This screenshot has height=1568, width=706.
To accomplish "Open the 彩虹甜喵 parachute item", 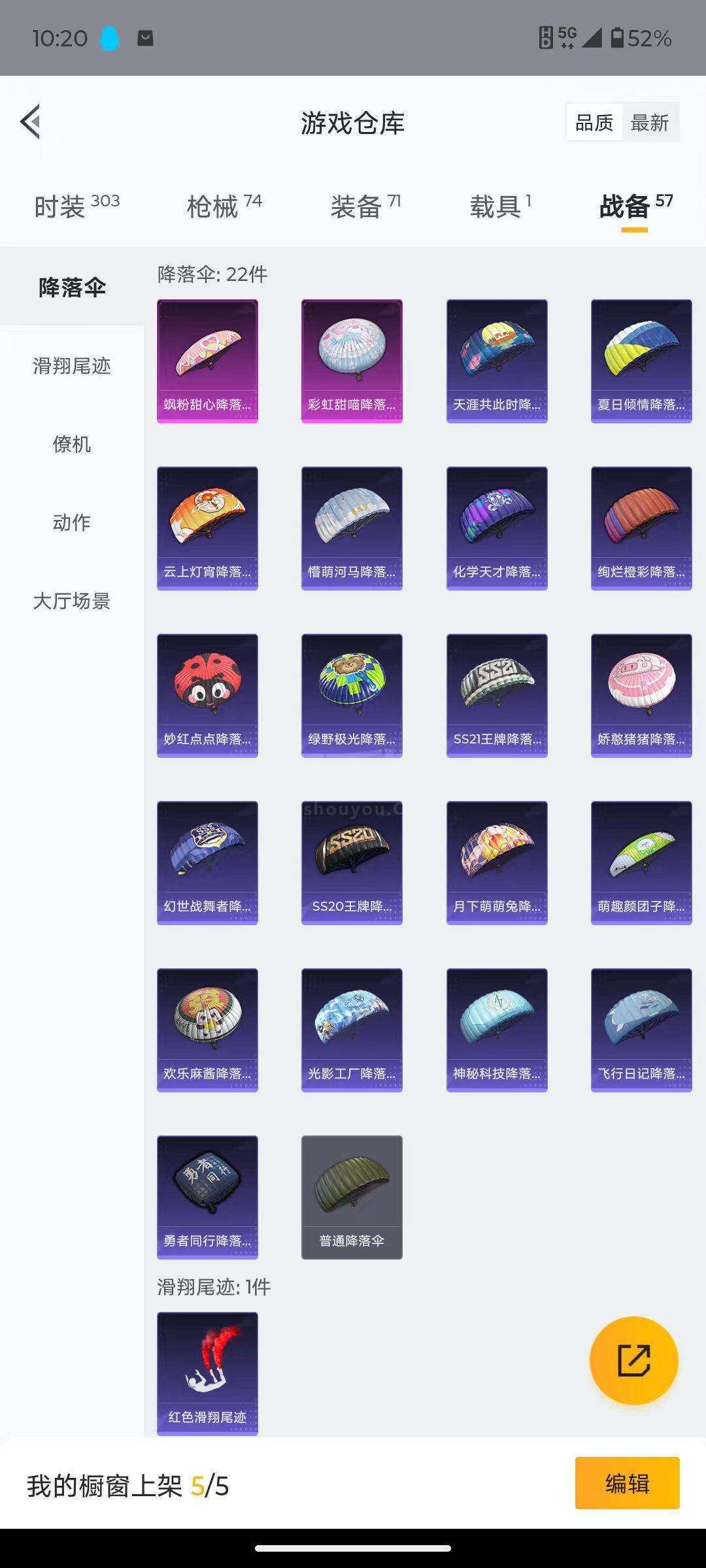I will point(352,361).
